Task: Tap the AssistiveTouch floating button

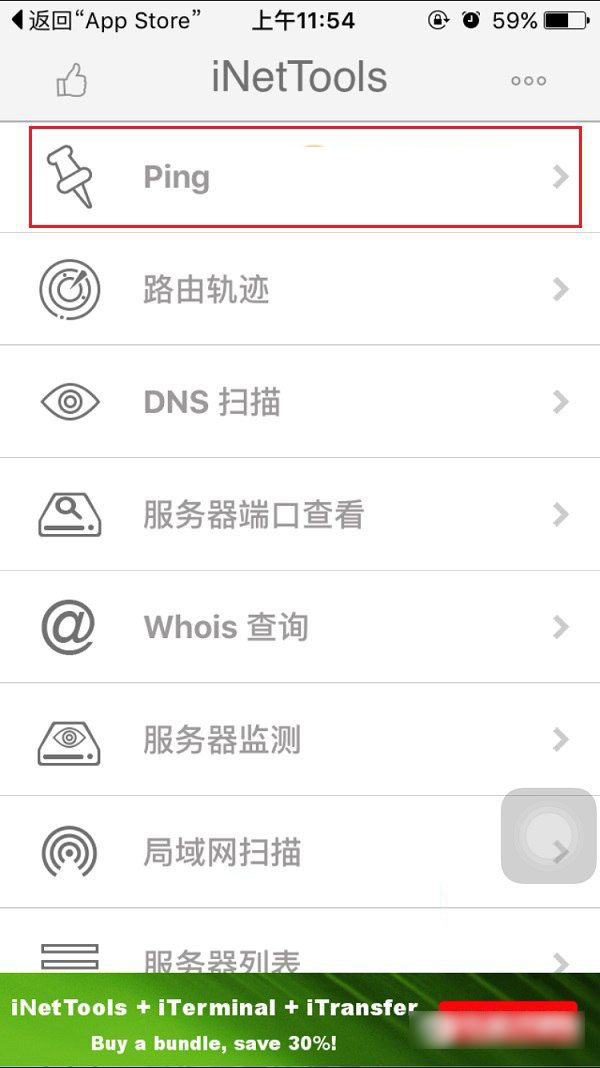Action: coord(549,836)
